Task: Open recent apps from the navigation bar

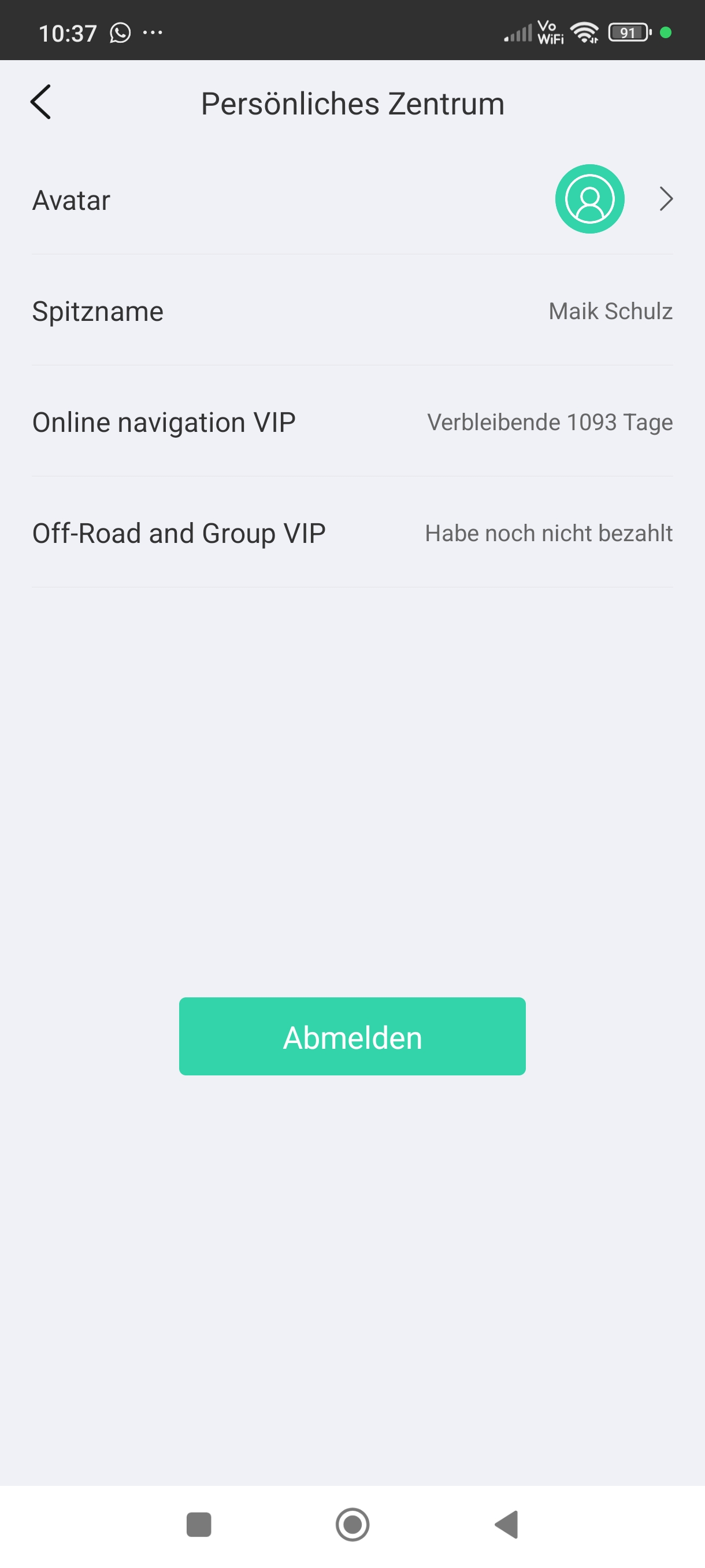Action: (x=199, y=1524)
